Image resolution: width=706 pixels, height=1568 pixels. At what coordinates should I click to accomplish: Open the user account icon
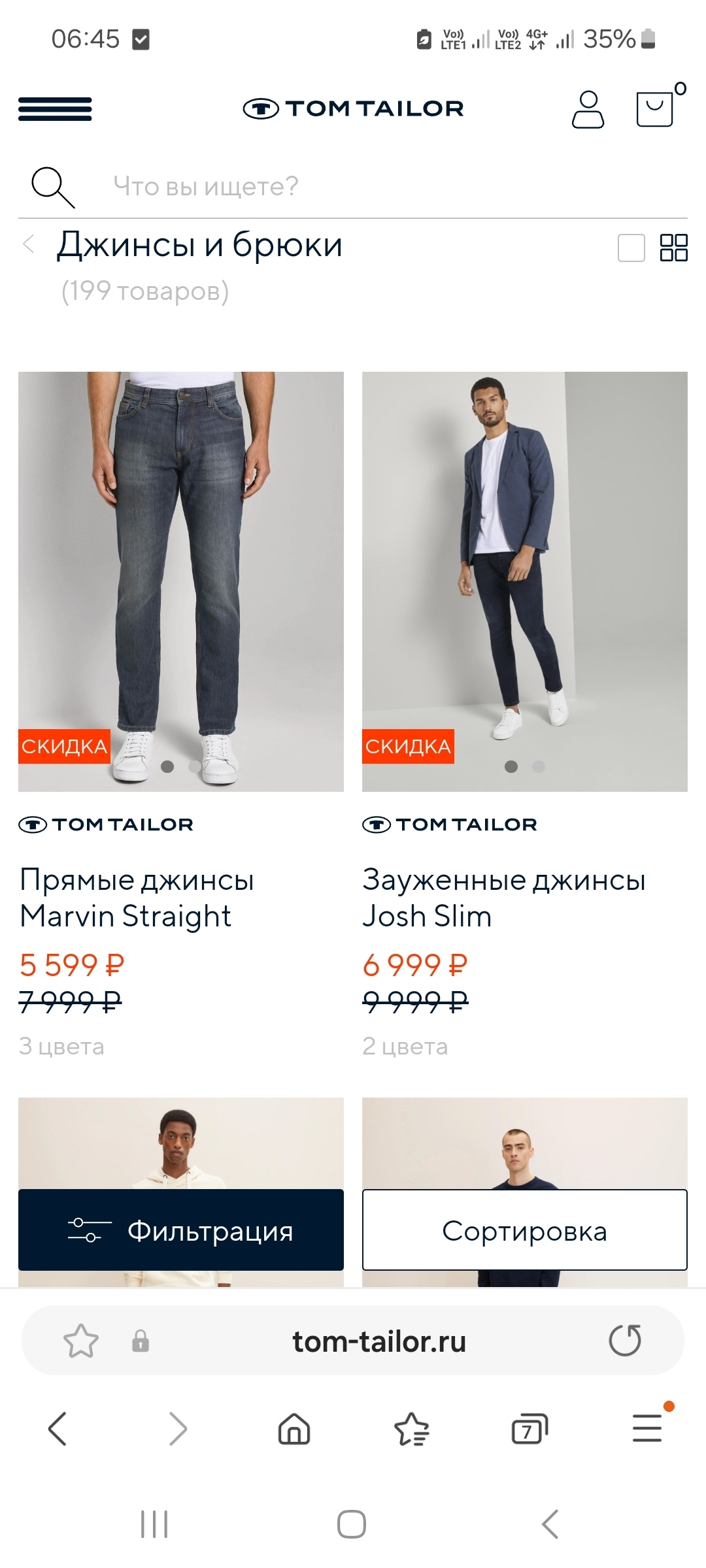(588, 109)
